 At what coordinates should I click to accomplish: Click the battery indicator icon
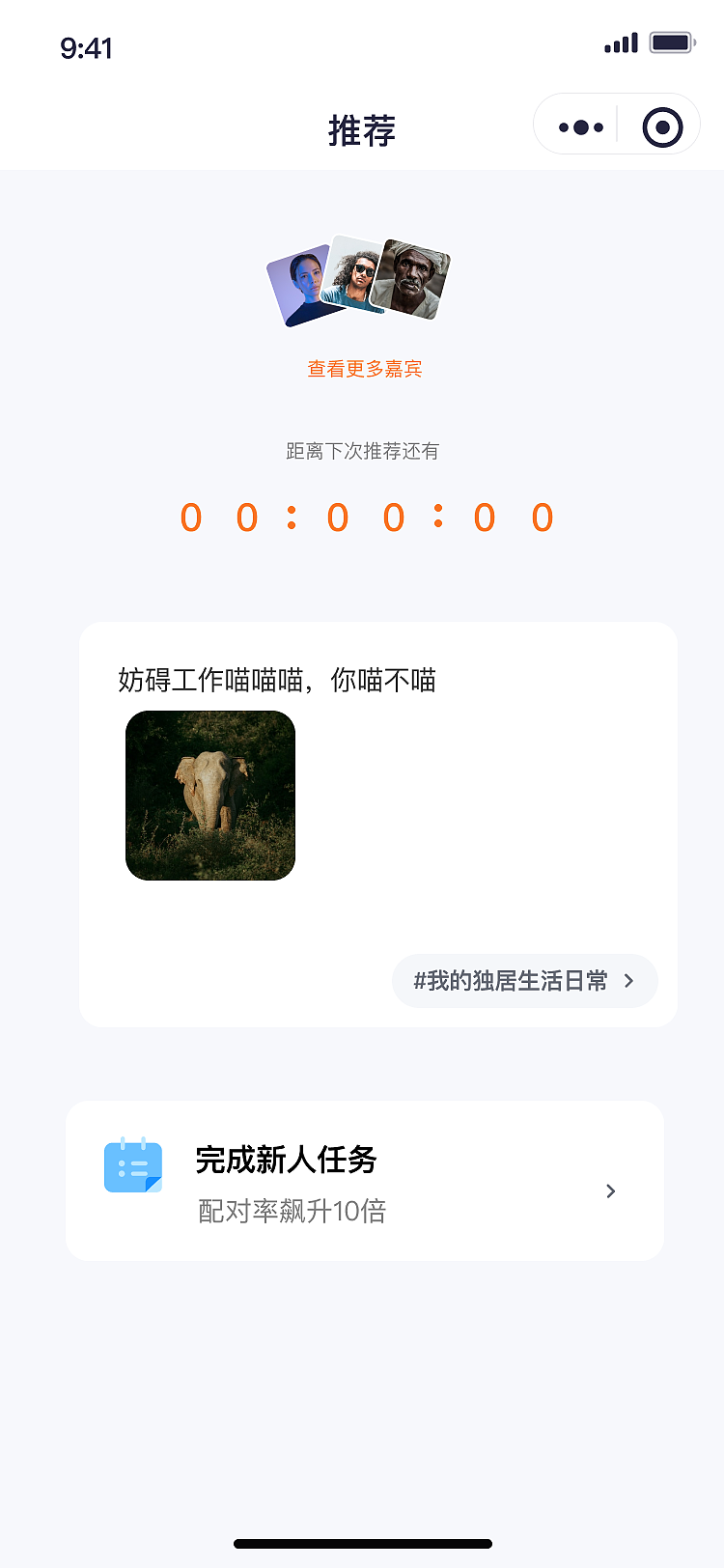point(671,42)
